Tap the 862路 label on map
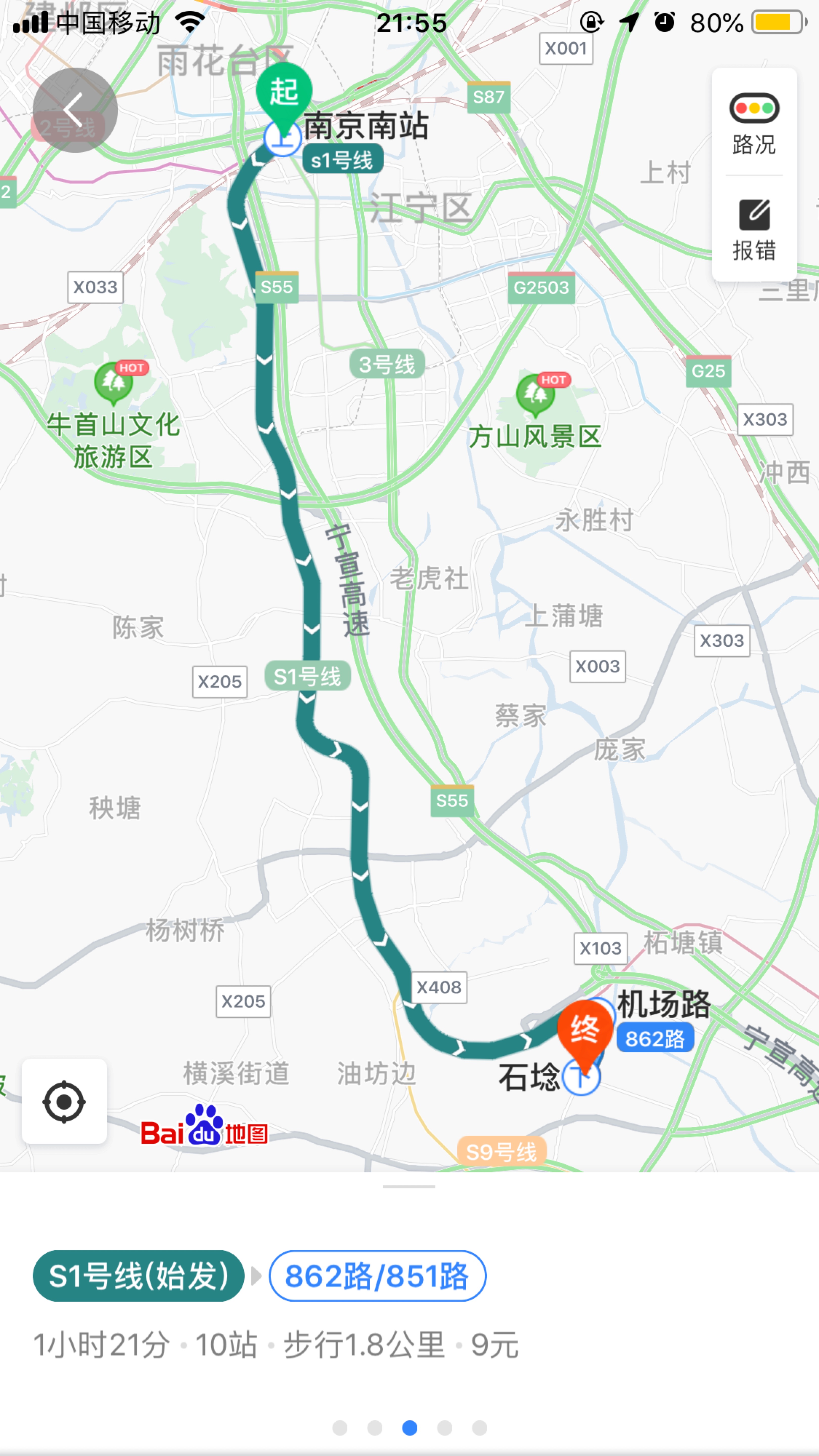The width and height of the screenshot is (819, 1456). click(x=655, y=1039)
